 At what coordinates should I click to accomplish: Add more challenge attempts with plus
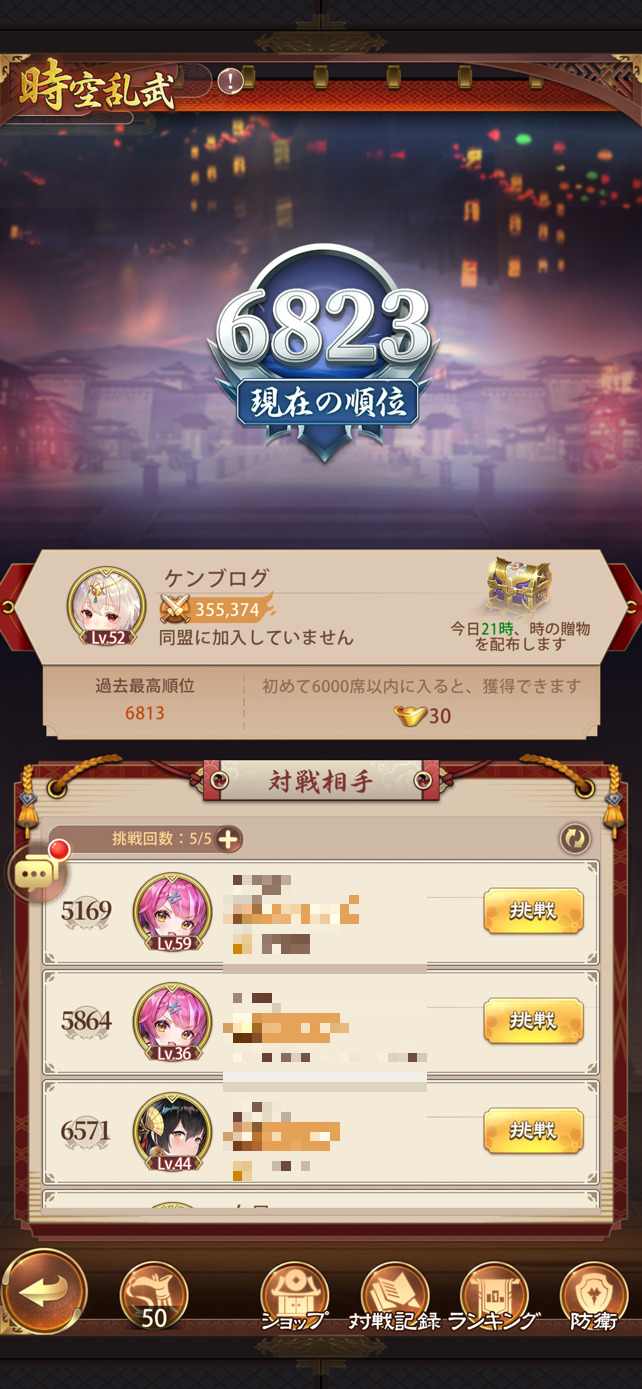228,839
